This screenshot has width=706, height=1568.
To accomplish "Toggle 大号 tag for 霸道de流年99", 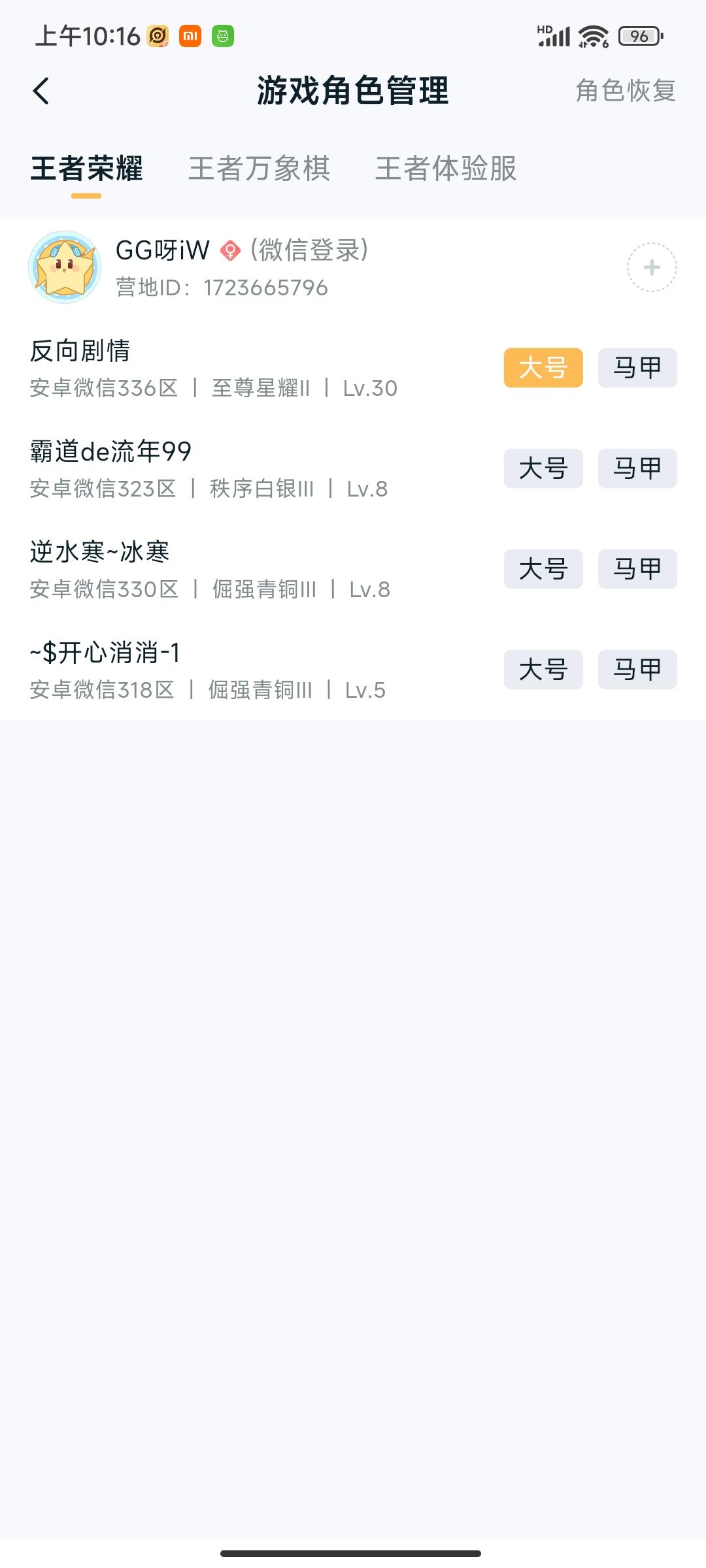I will coord(543,468).
